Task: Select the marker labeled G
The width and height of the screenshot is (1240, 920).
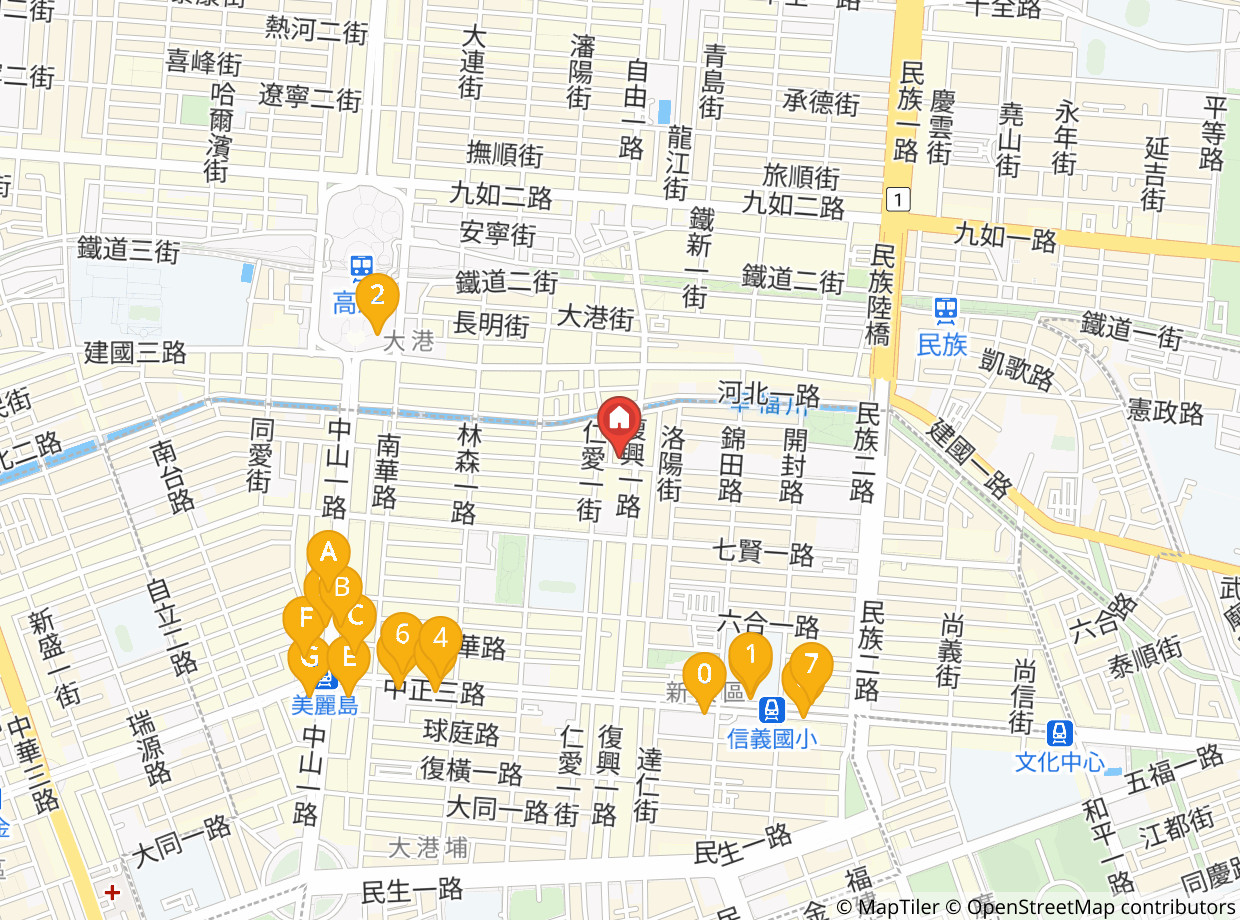Action: [307, 660]
